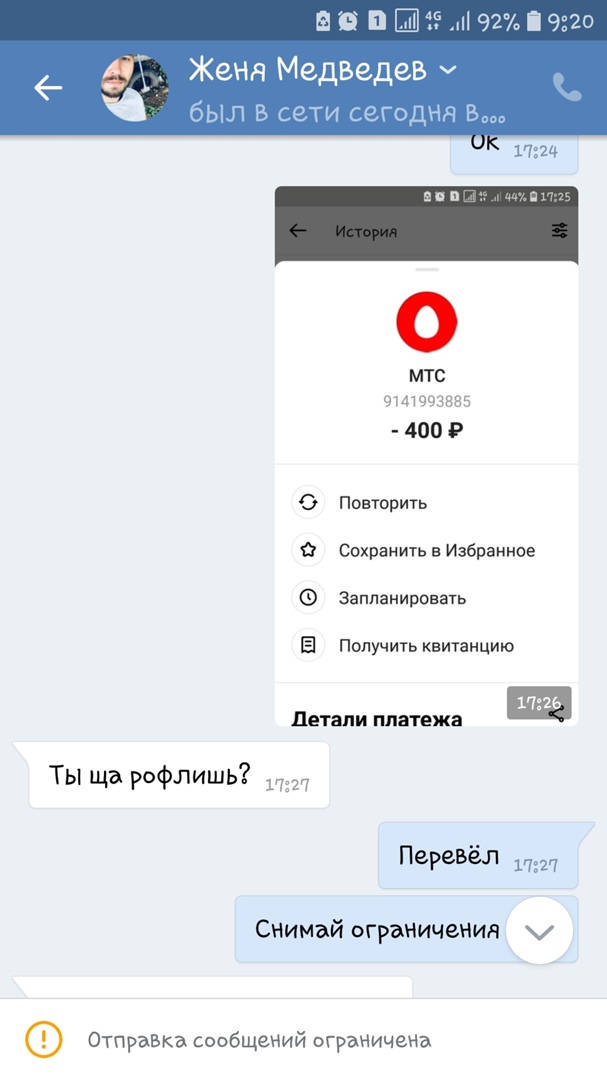Go back from the chat
Screen dimensions: 607x1080
pyautogui.click(x=48, y=88)
